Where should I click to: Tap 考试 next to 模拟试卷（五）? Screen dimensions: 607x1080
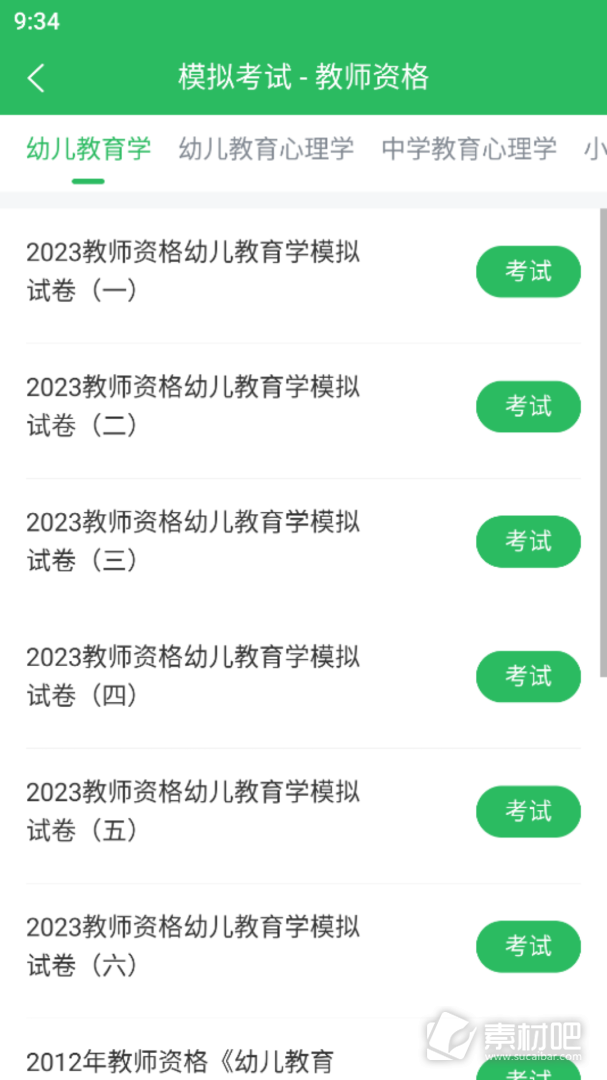click(528, 811)
